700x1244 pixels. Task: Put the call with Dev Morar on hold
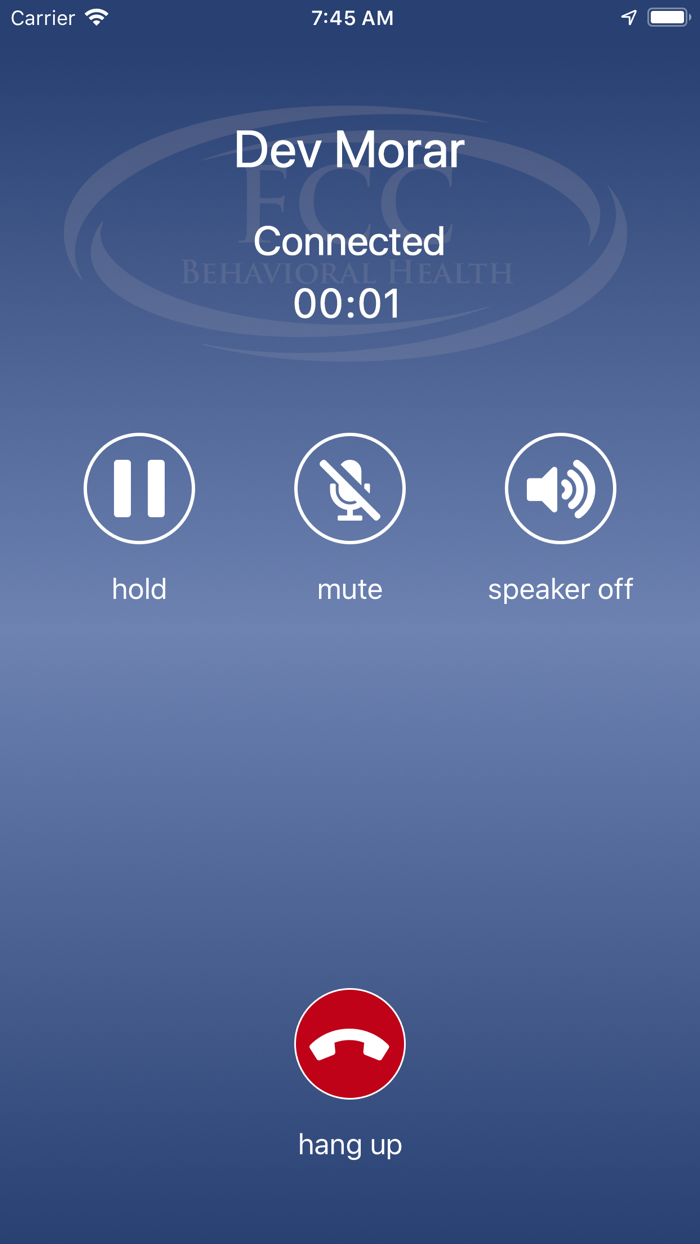(x=139, y=488)
